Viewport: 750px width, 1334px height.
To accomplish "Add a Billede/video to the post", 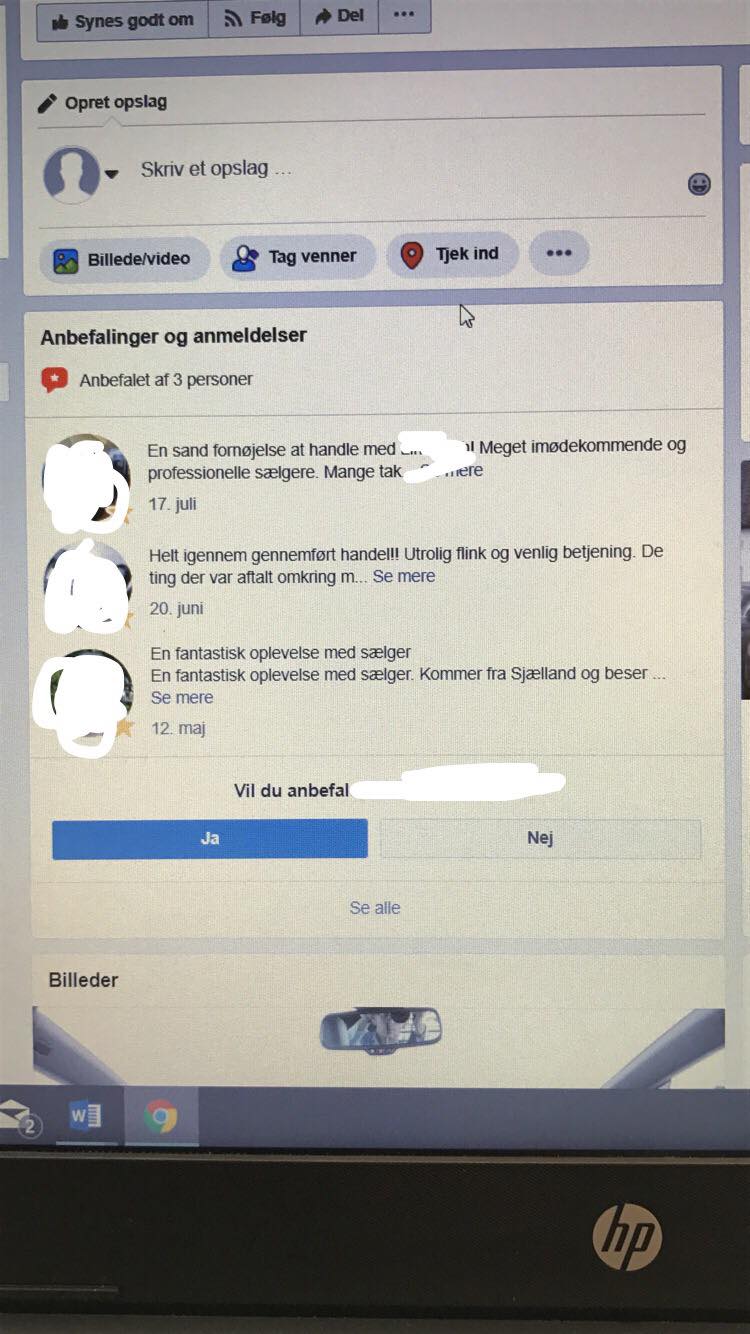I will [x=124, y=259].
